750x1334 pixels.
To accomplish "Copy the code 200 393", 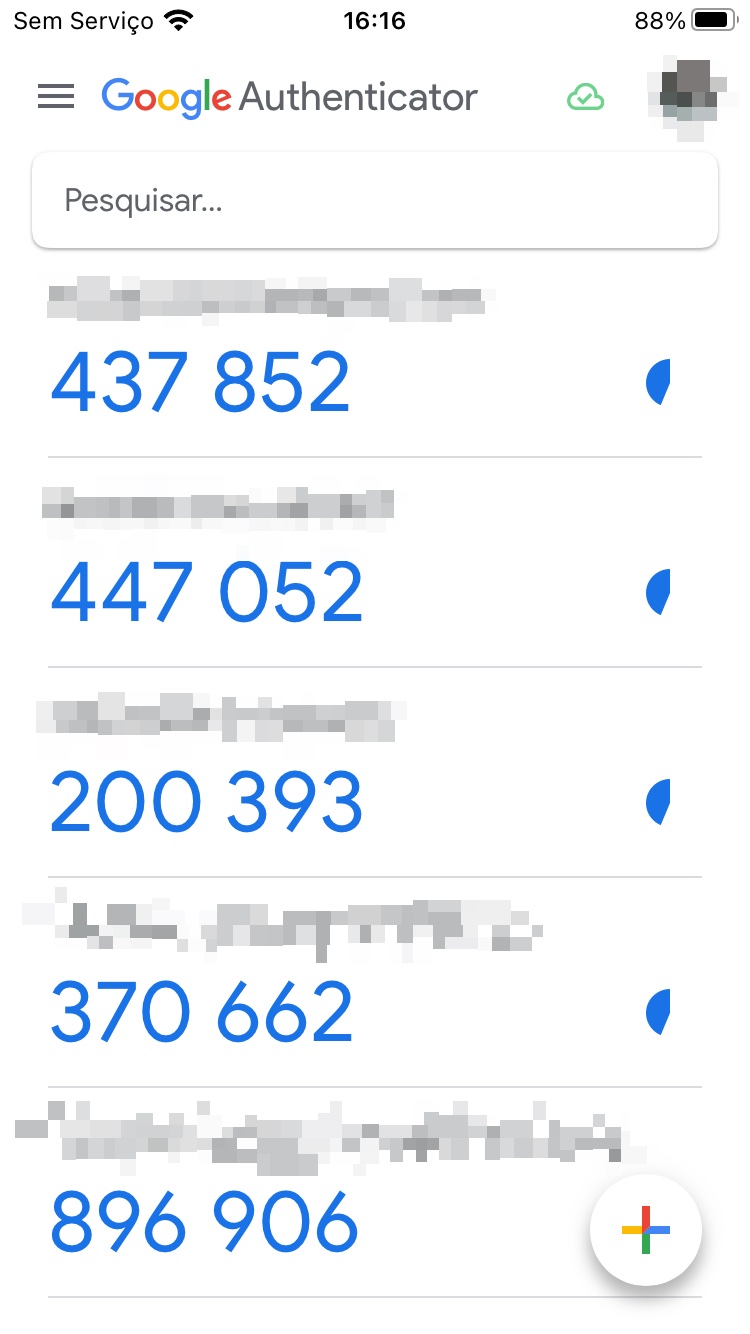I will pos(206,803).
